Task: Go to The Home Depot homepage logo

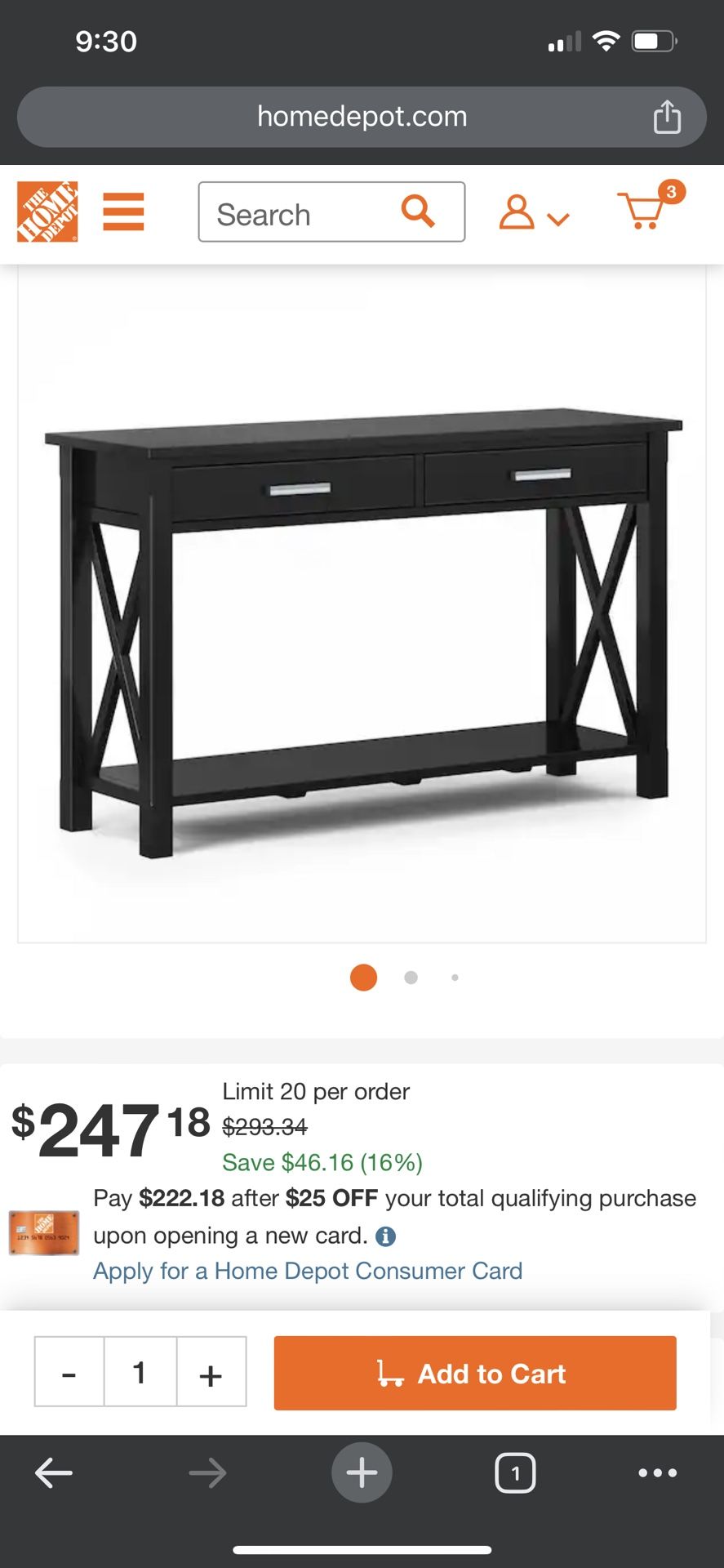Action: pyautogui.click(x=47, y=212)
